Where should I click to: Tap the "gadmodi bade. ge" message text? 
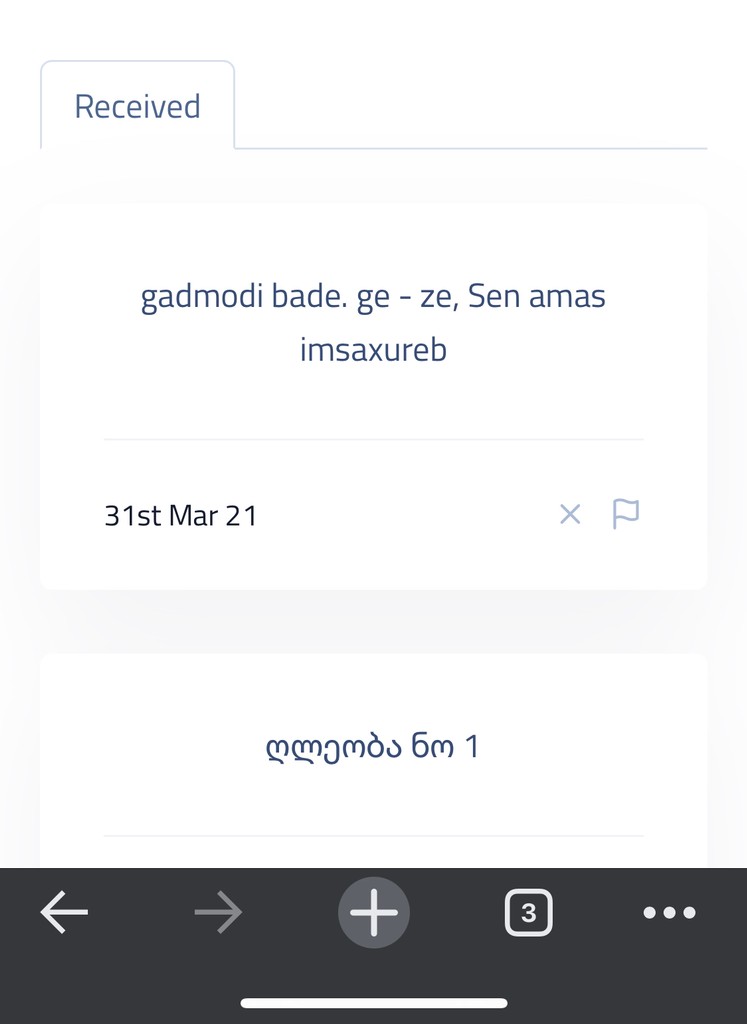[373, 320]
